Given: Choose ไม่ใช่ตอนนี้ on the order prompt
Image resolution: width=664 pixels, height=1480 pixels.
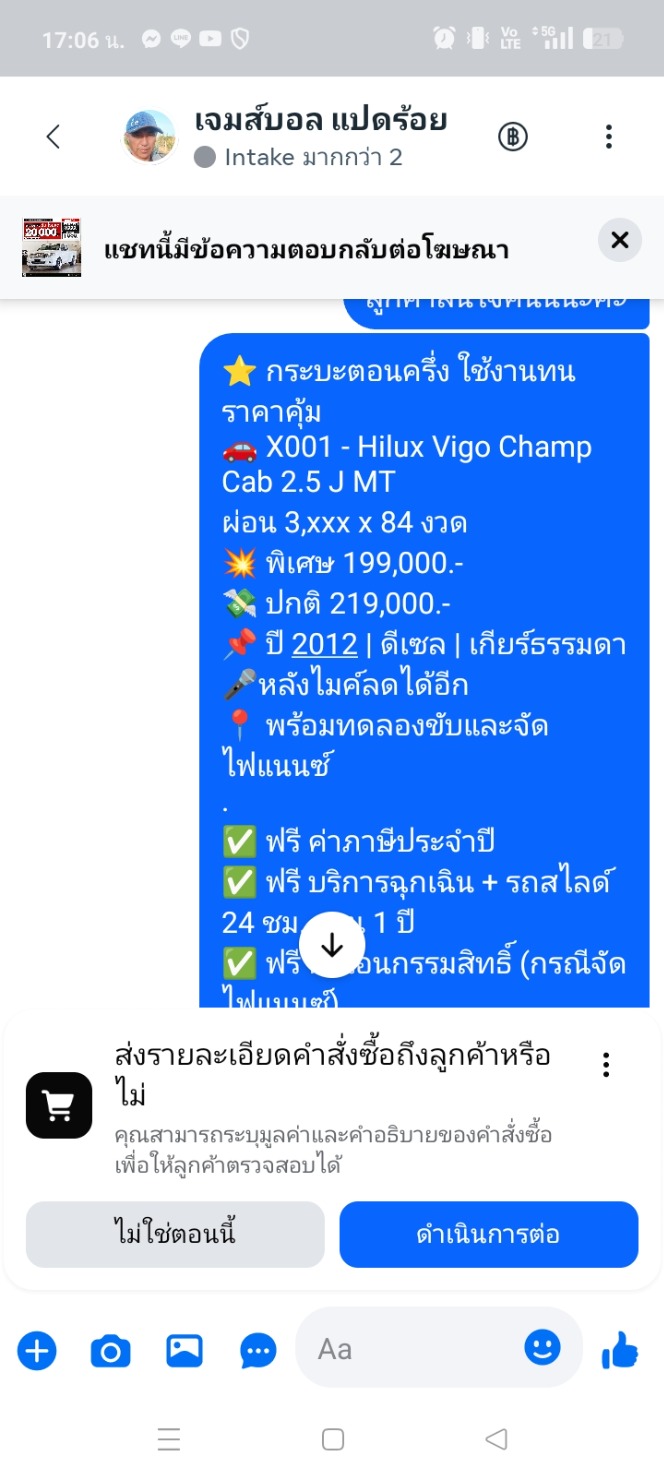Looking at the screenshot, I should [x=175, y=1234].
